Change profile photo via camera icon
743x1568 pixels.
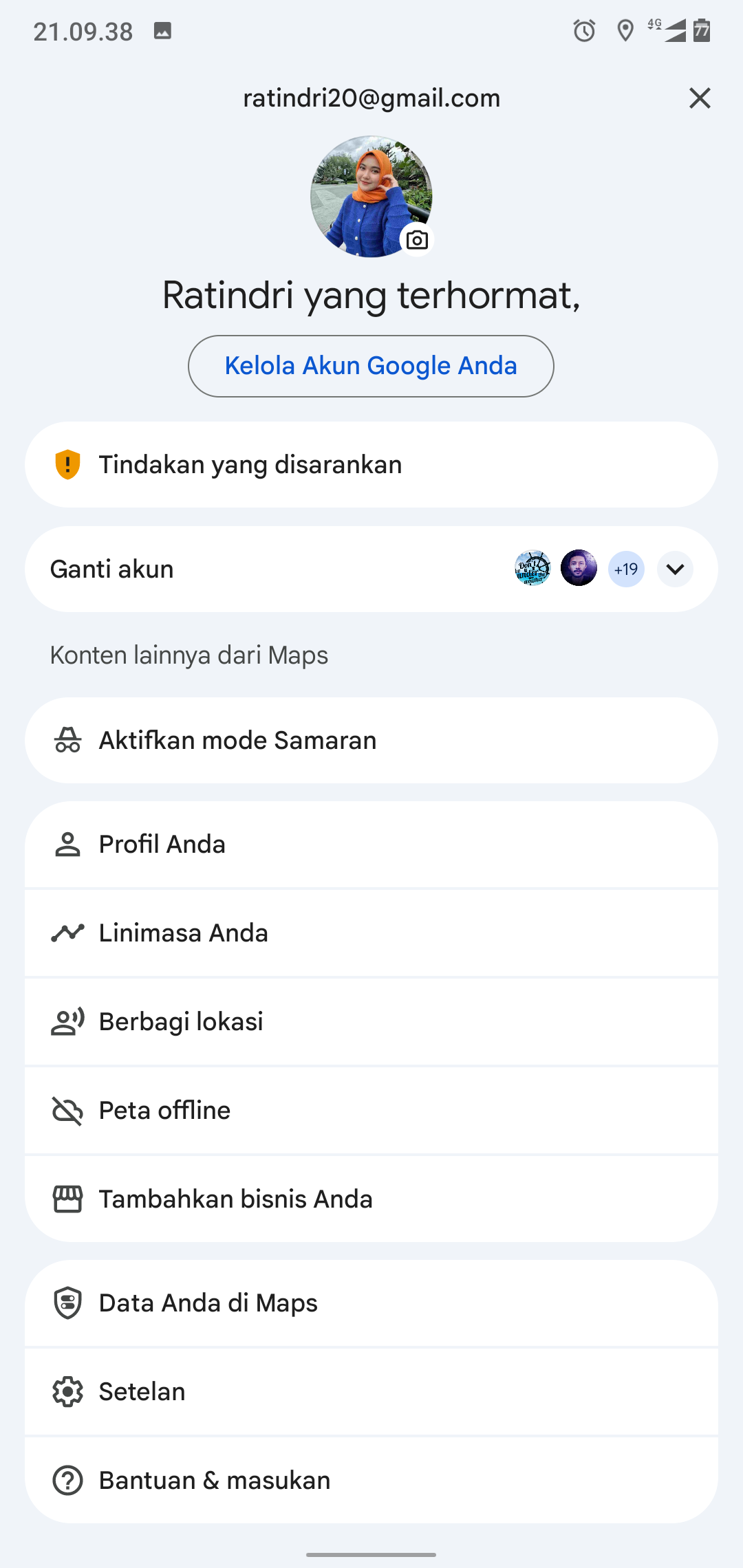coord(417,240)
